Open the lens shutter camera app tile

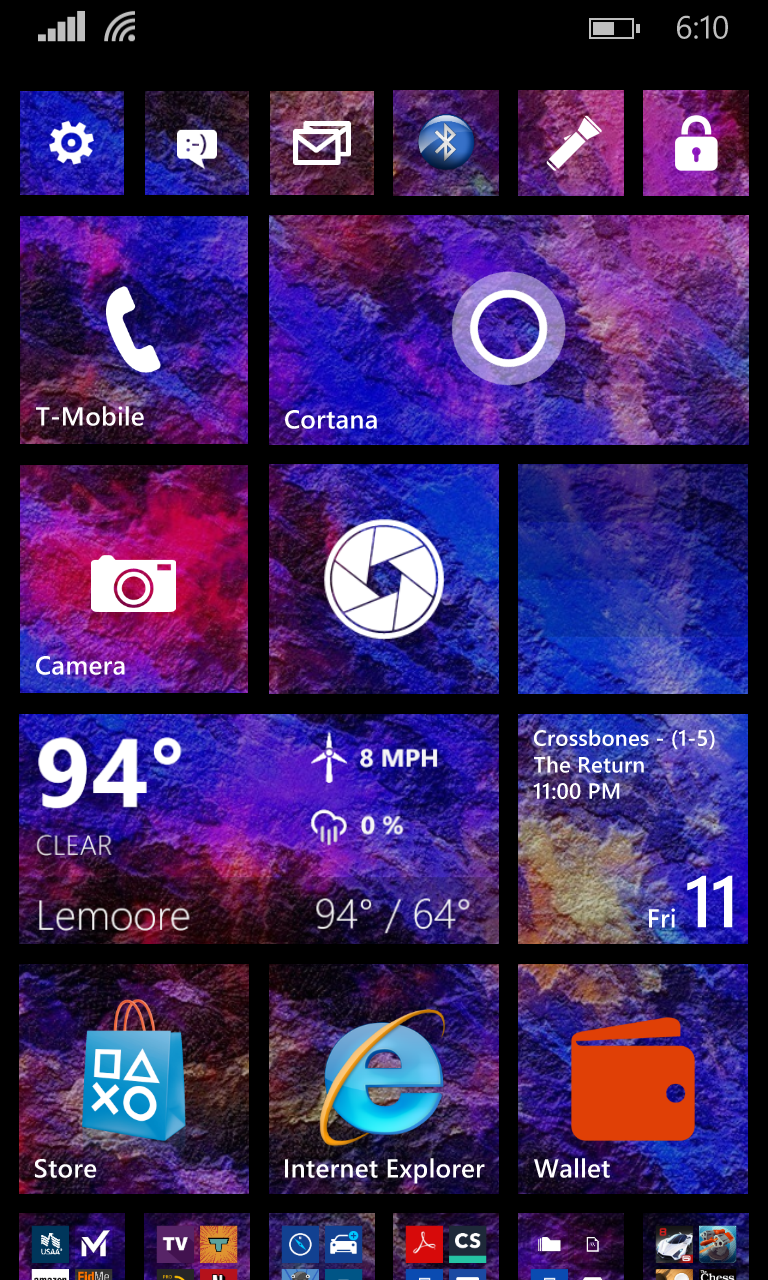[383, 578]
